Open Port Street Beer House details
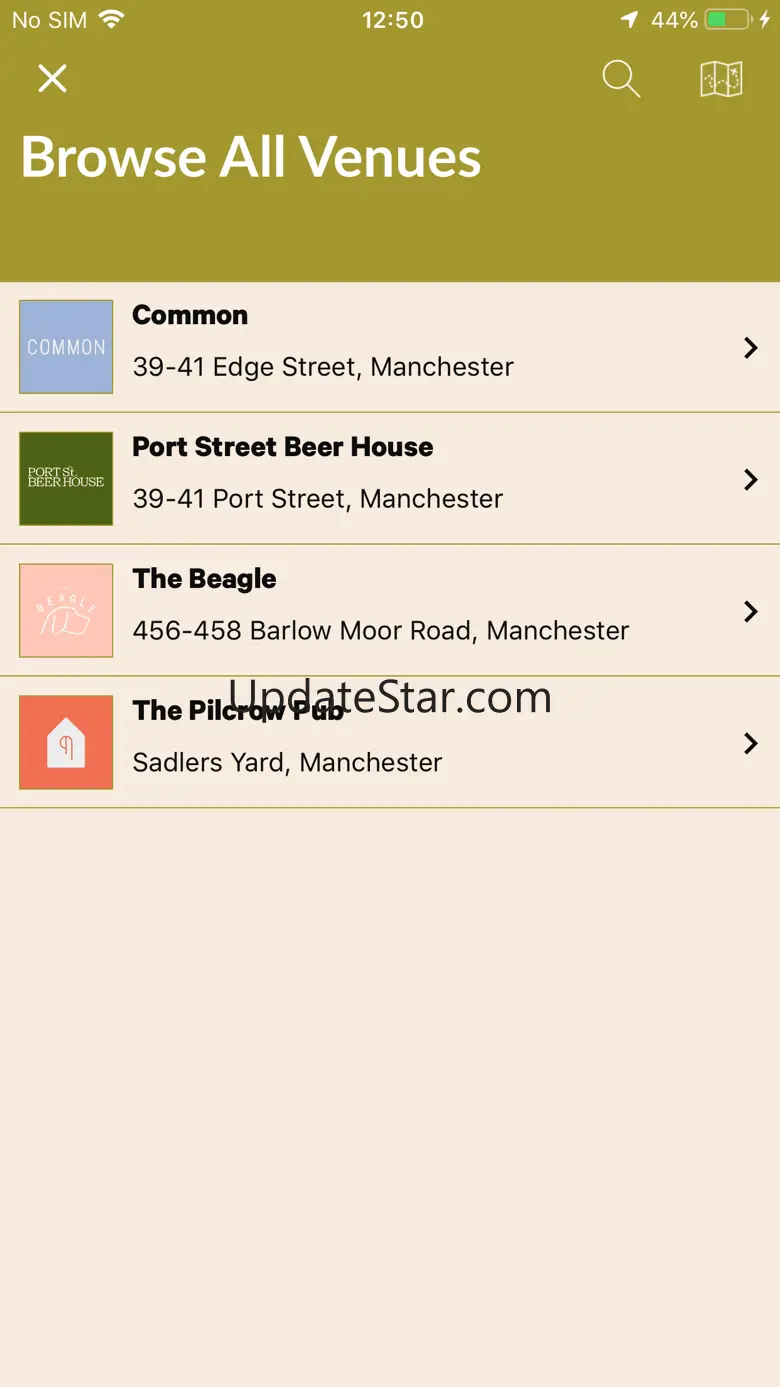This screenshot has width=780, height=1387. [x=390, y=479]
